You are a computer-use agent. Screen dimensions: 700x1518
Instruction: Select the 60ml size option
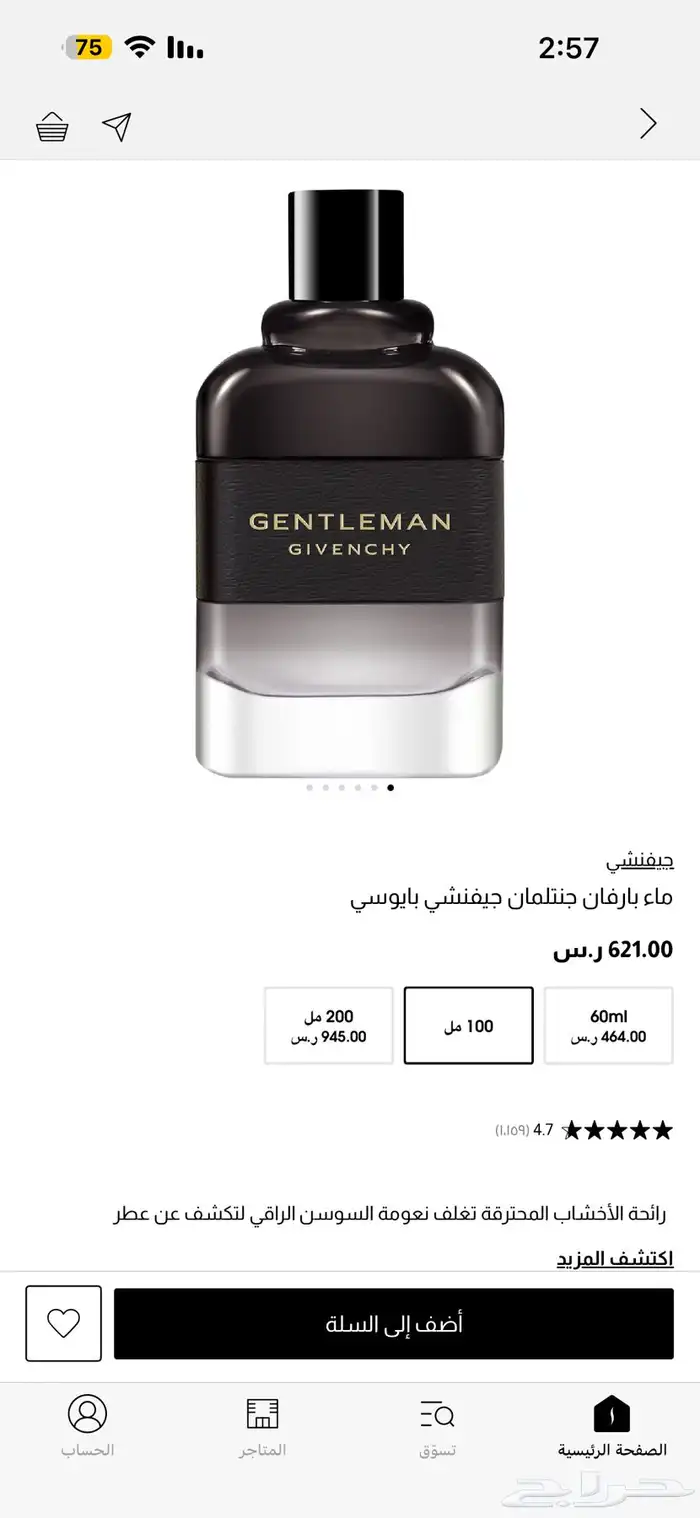pos(608,1026)
